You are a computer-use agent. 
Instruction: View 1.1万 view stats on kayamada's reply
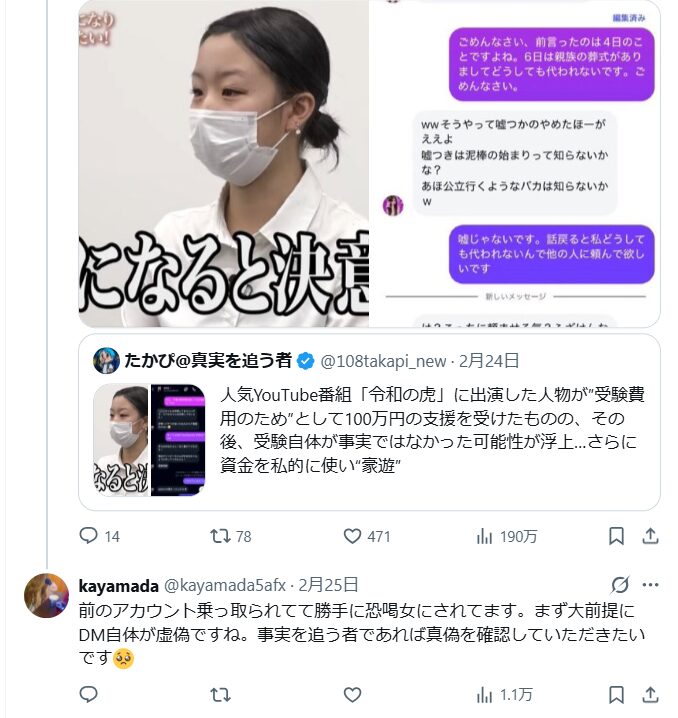point(485,694)
